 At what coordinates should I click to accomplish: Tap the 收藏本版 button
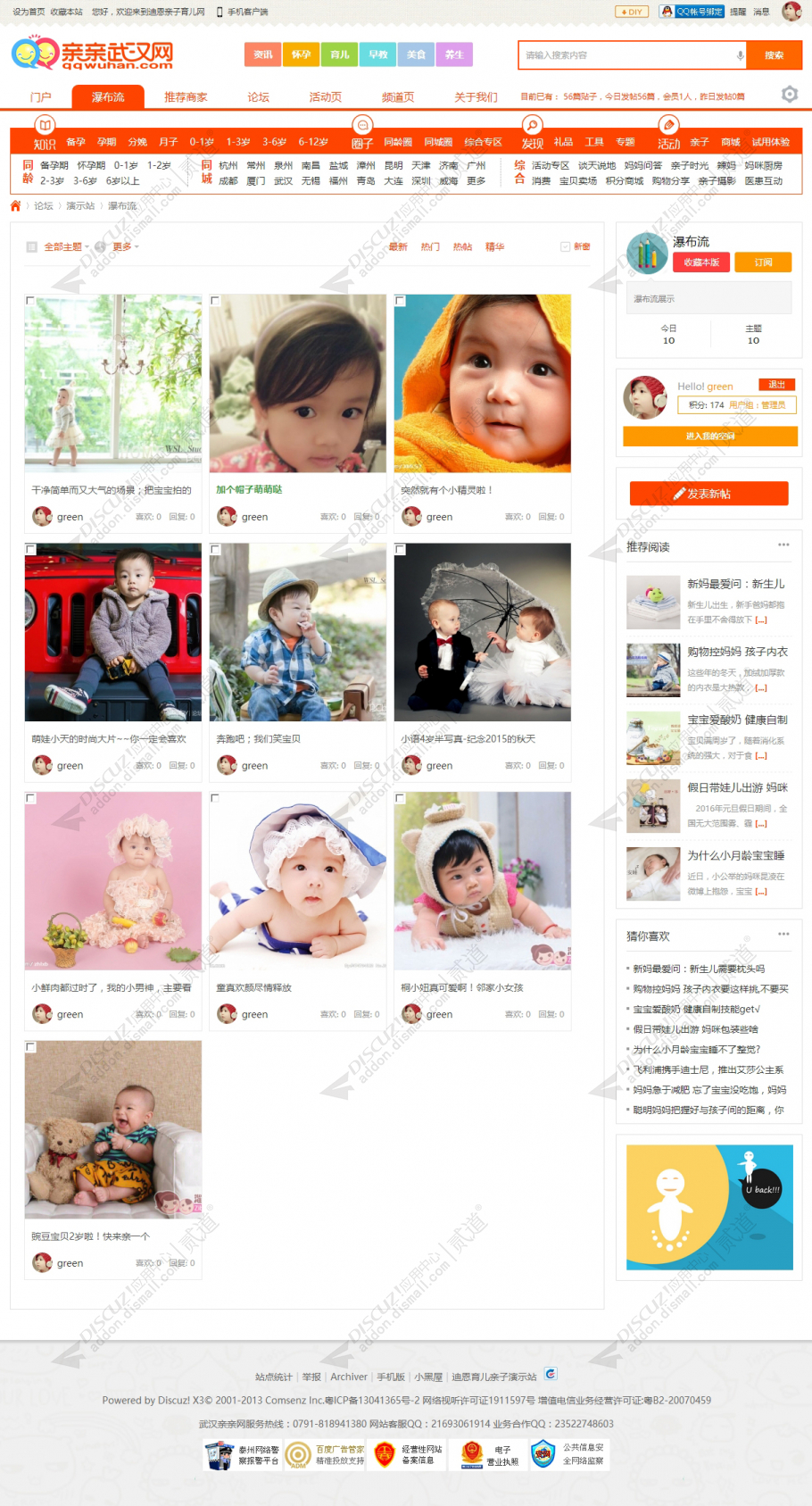click(x=701, y=262)
